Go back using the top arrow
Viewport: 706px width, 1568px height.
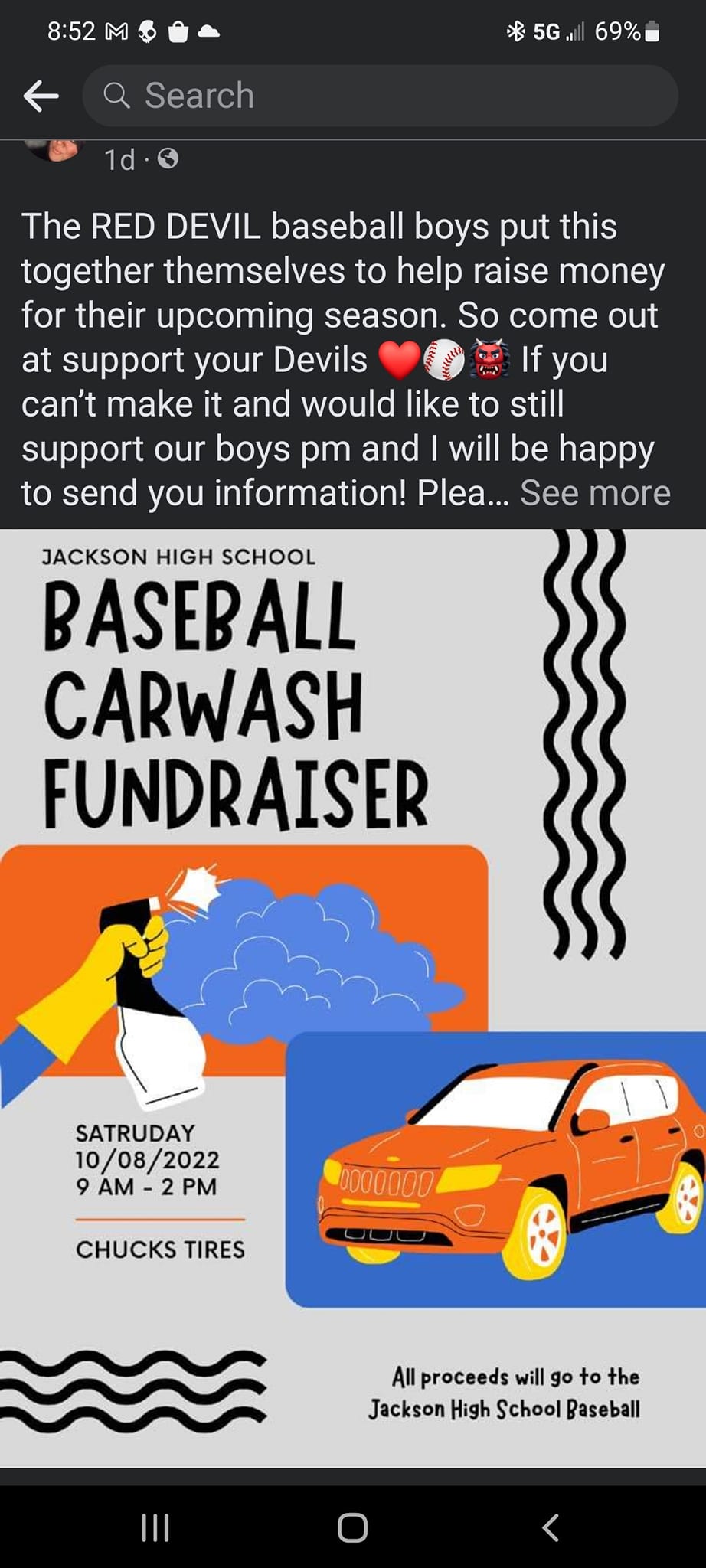(x=41, y=96)
